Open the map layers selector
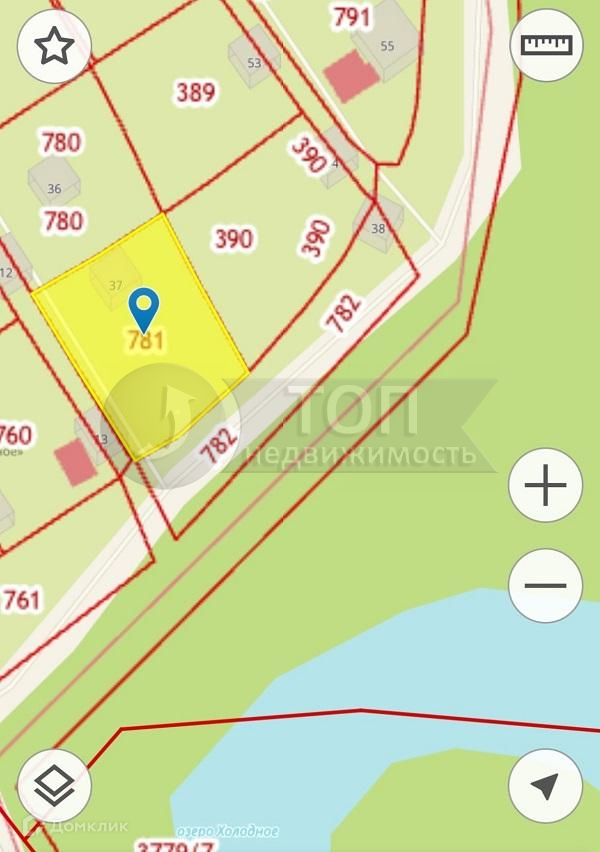 (x=54, y=786)
